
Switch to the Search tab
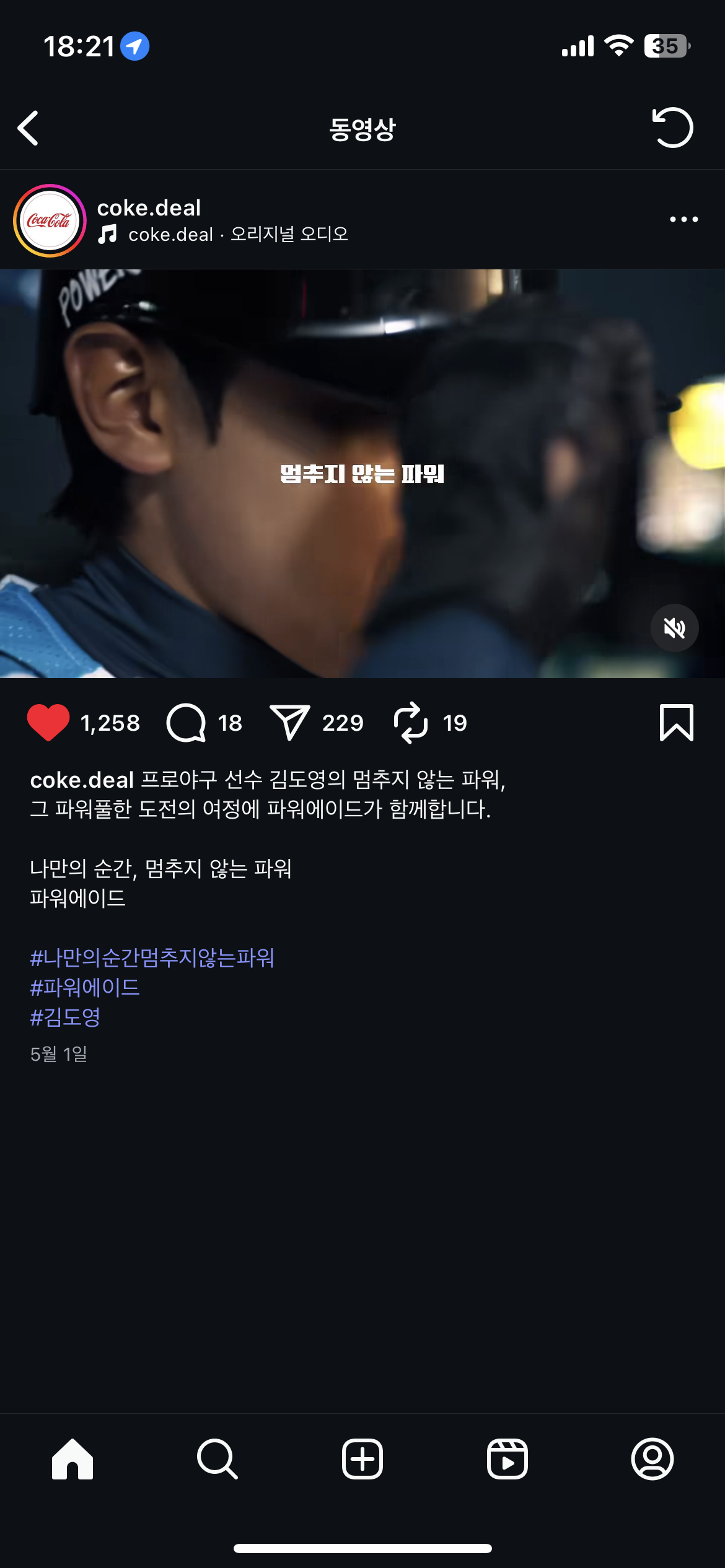point(217,1459)
